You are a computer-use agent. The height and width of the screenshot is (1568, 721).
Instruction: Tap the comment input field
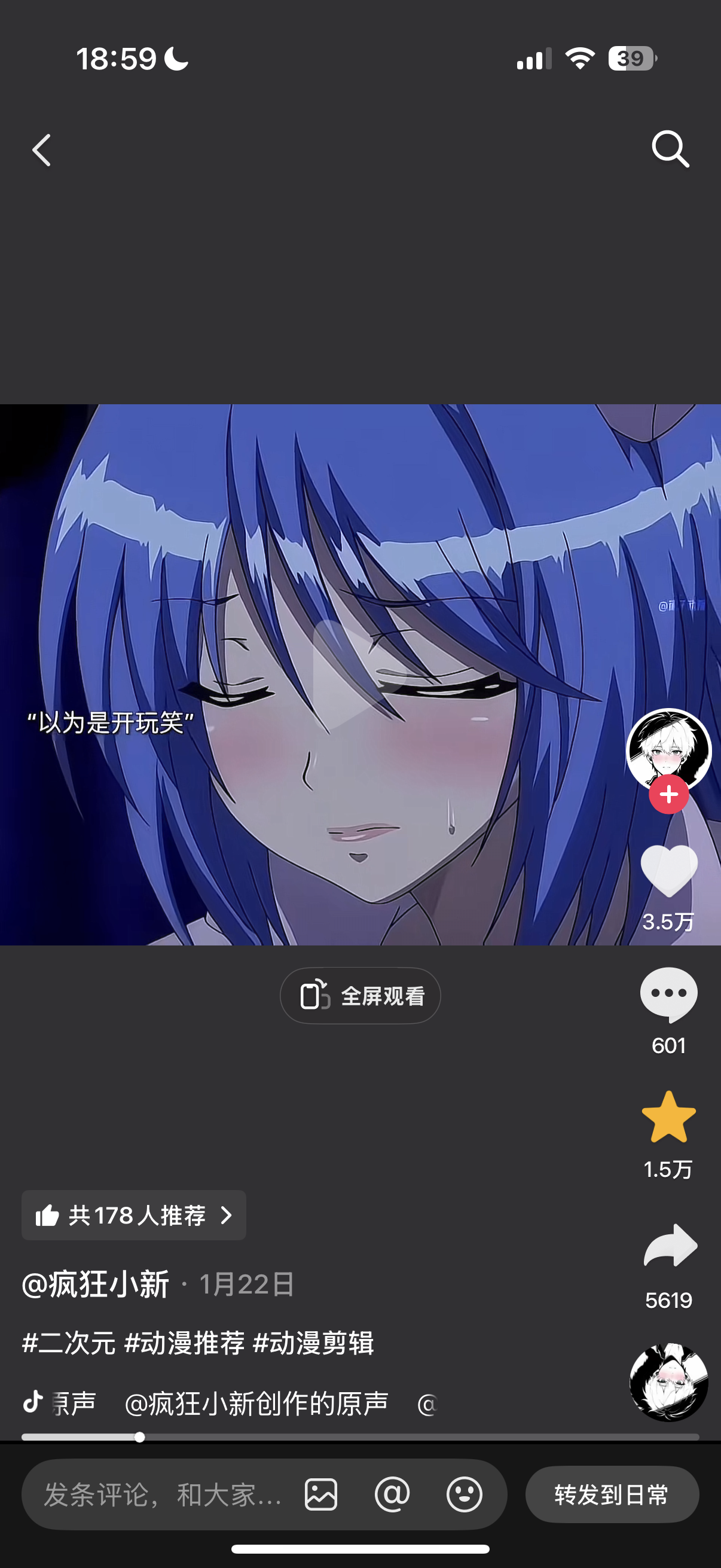click(x=161, y=1495)
